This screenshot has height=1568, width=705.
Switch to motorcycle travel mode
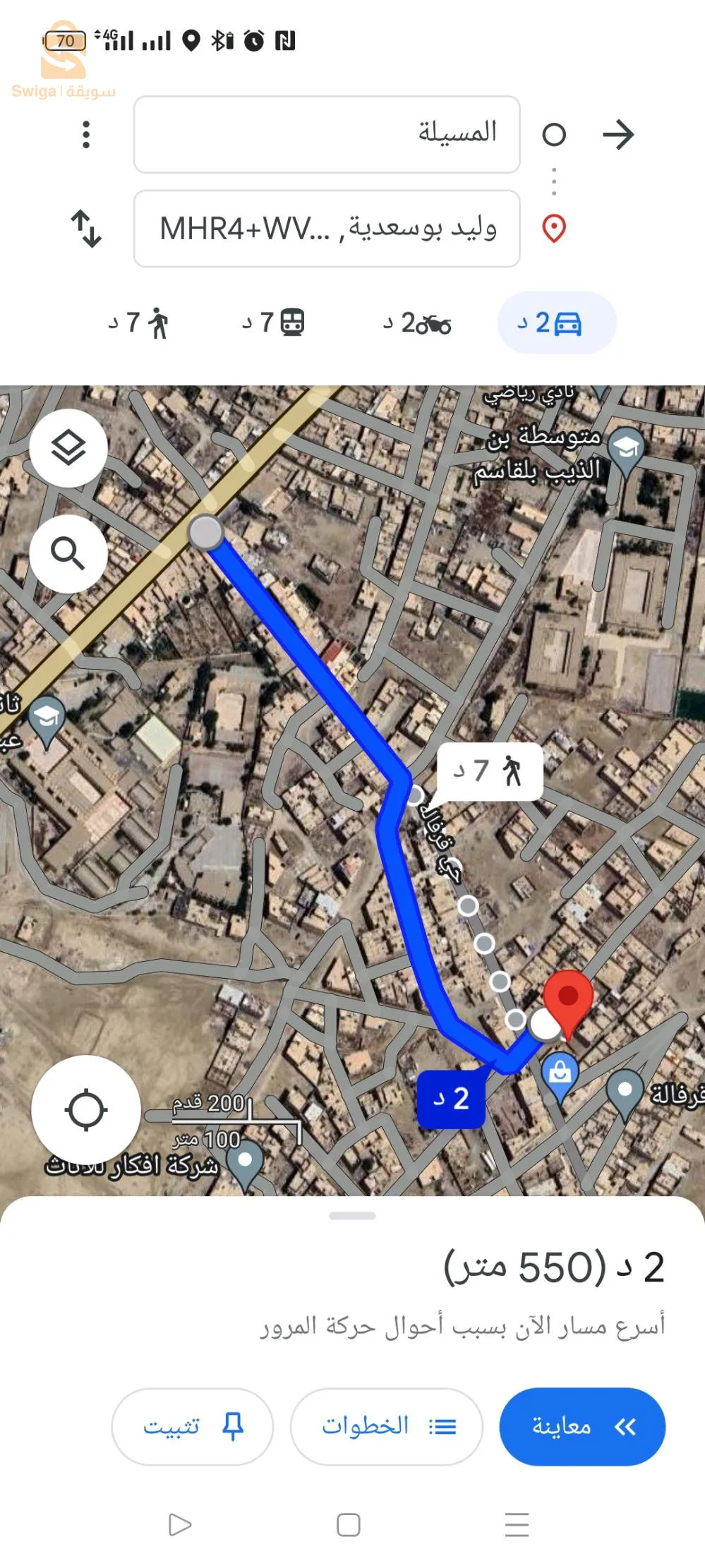tap(417, 323)
